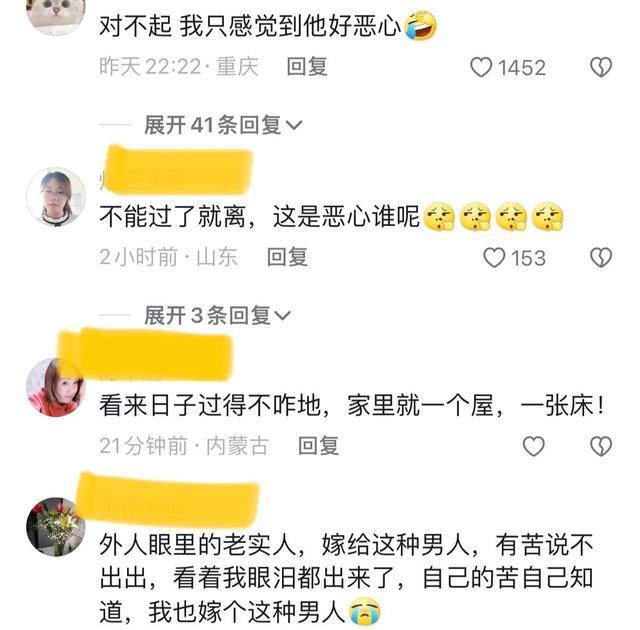Screen dimensions: 640x630
Task: Like the comment posted from 重庆
Action: point(482,67)
